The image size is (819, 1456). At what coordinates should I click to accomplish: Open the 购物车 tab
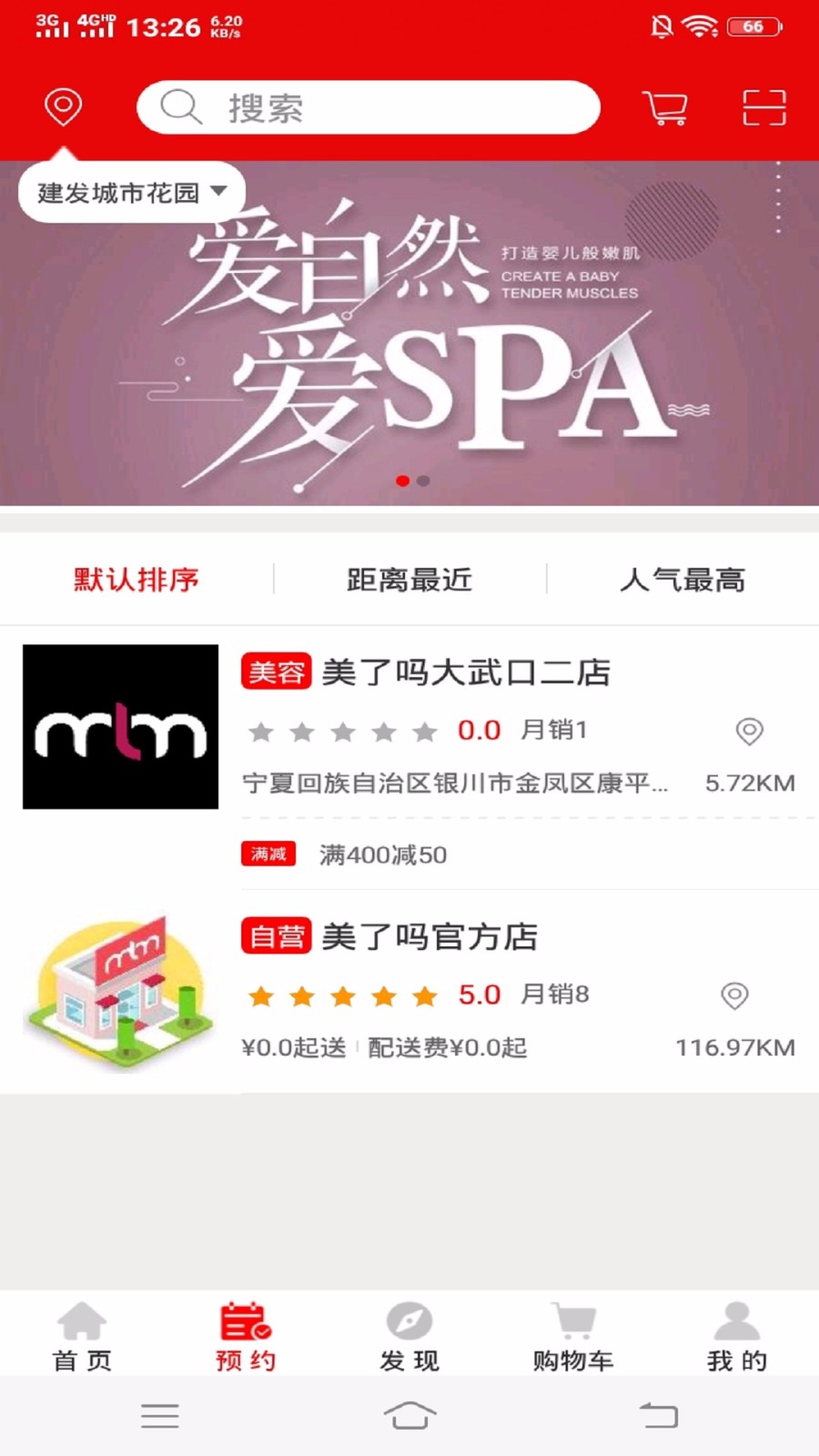[573, 1335]
